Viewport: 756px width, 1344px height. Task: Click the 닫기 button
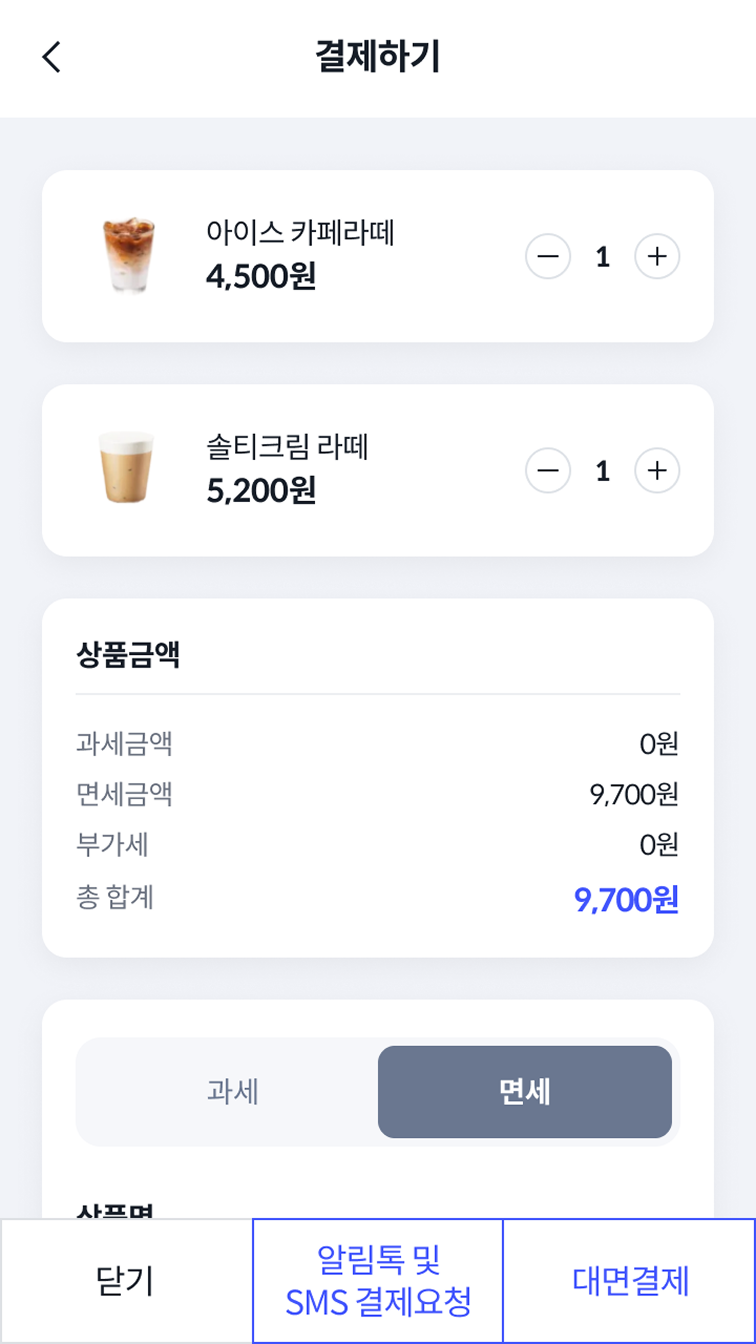click(125, 1280)
